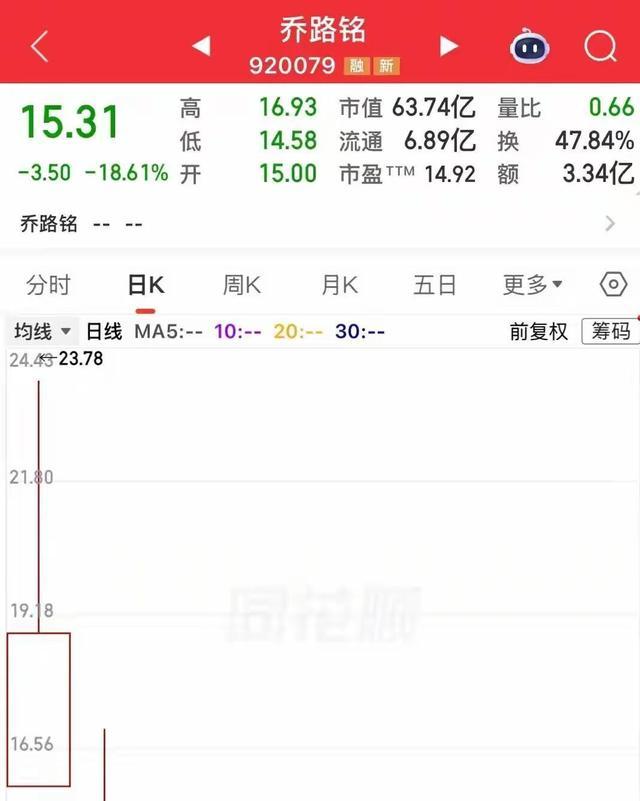The height and width of the screenshot is (801, 640).
Task: Select the 日K tab
Action: (146, 285)
